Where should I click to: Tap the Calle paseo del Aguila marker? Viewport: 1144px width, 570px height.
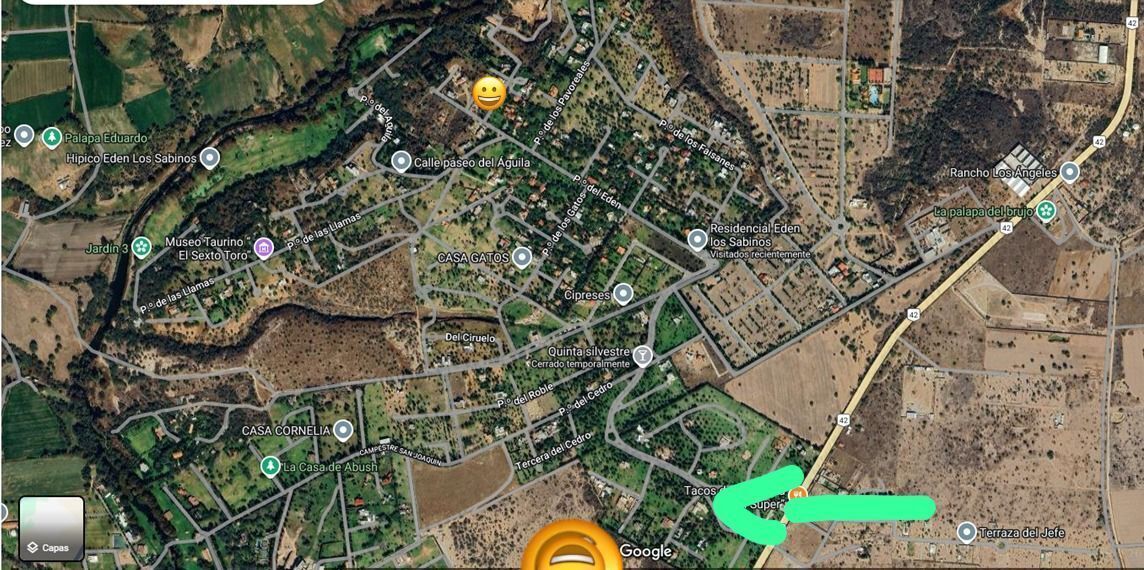[x=401, y=161]
